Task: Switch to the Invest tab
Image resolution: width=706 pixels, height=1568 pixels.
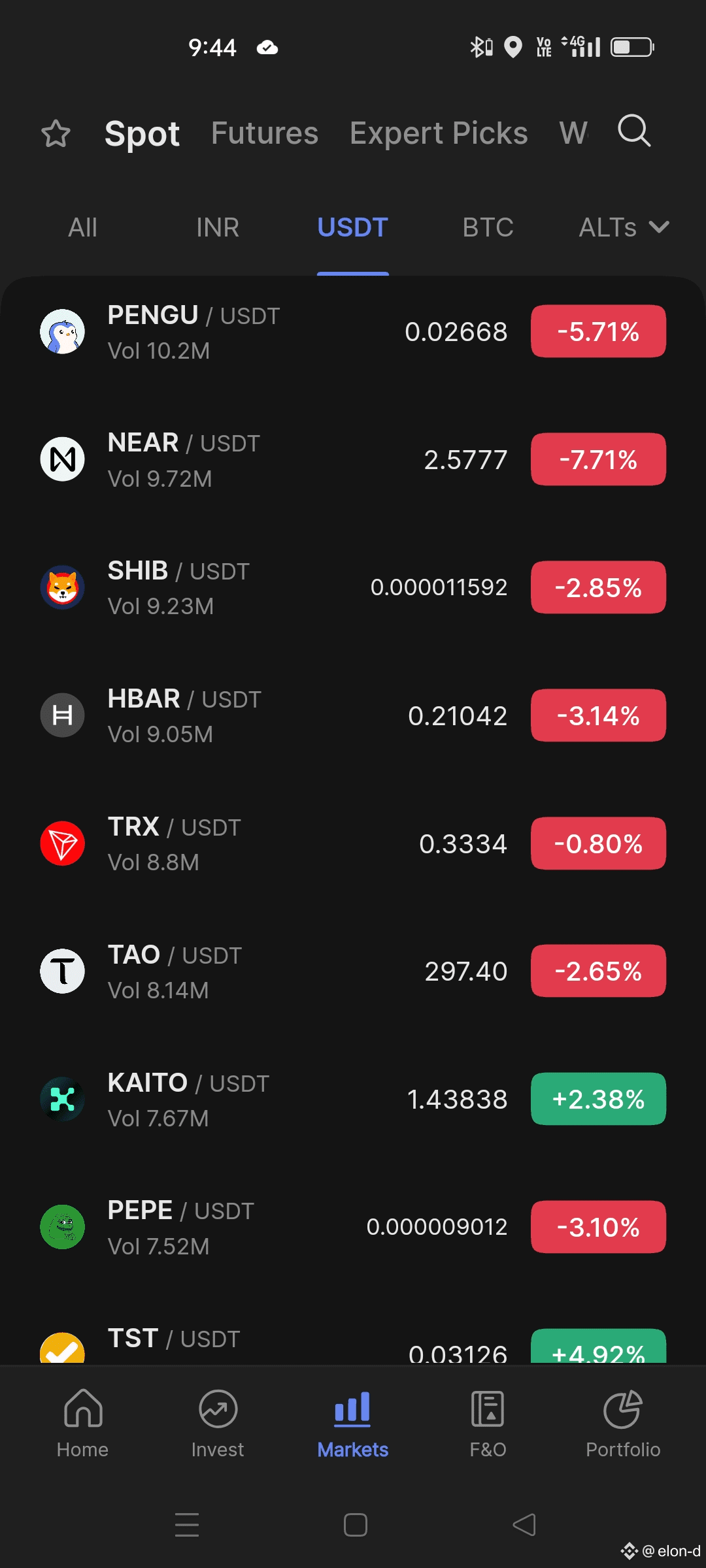Action: 218,1424
